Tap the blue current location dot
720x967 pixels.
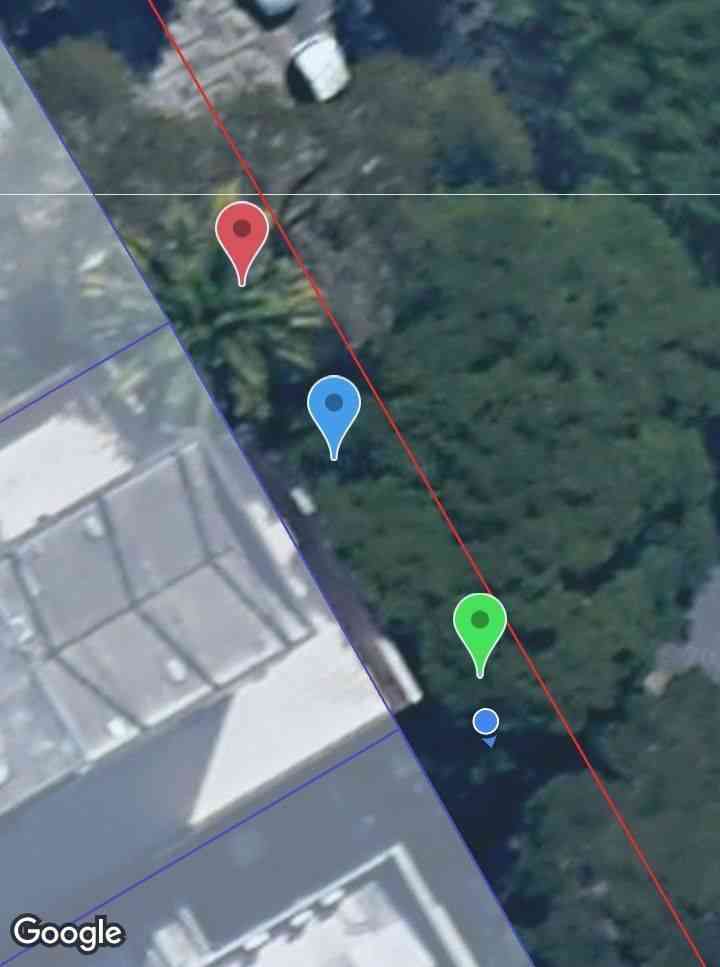click(x=486, y=721)
